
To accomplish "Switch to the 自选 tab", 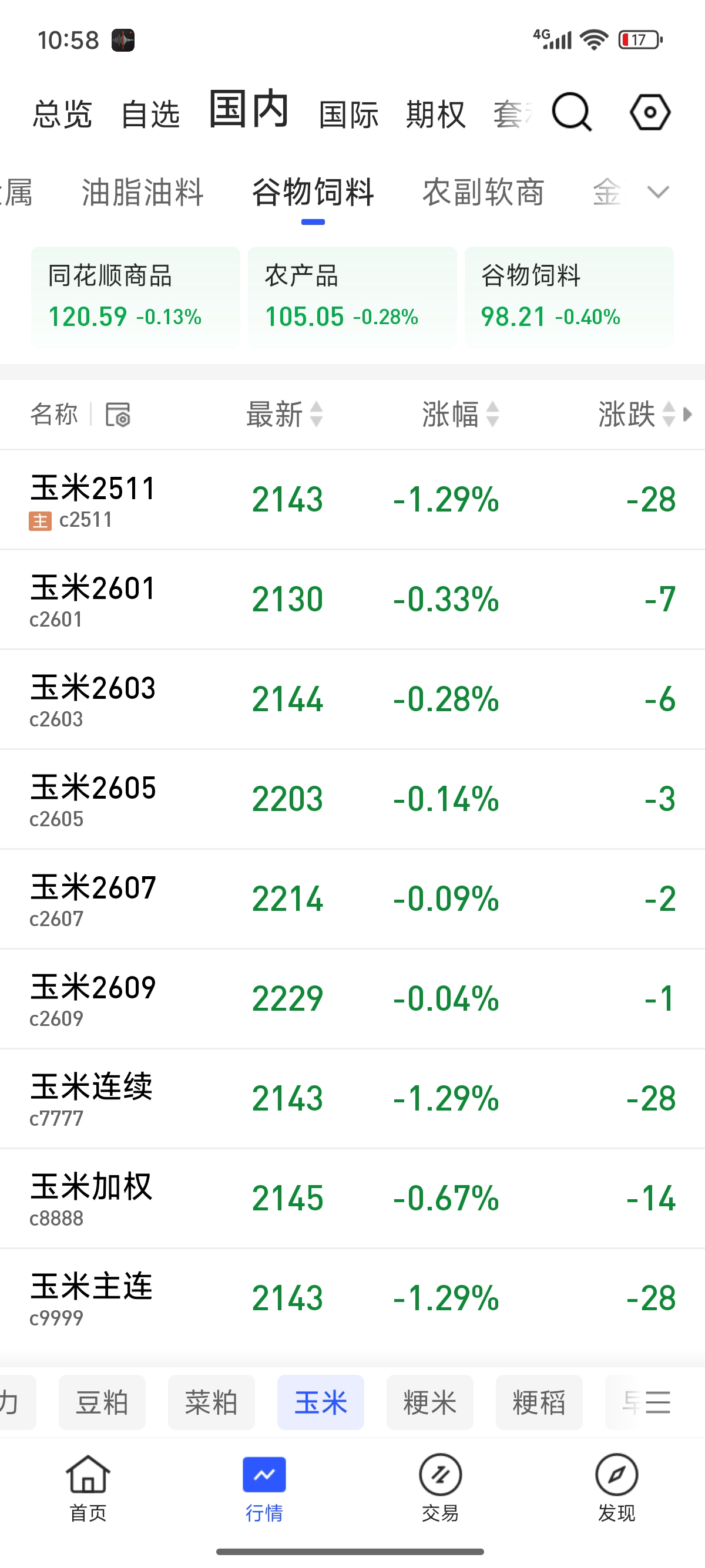I will point(150,114).
